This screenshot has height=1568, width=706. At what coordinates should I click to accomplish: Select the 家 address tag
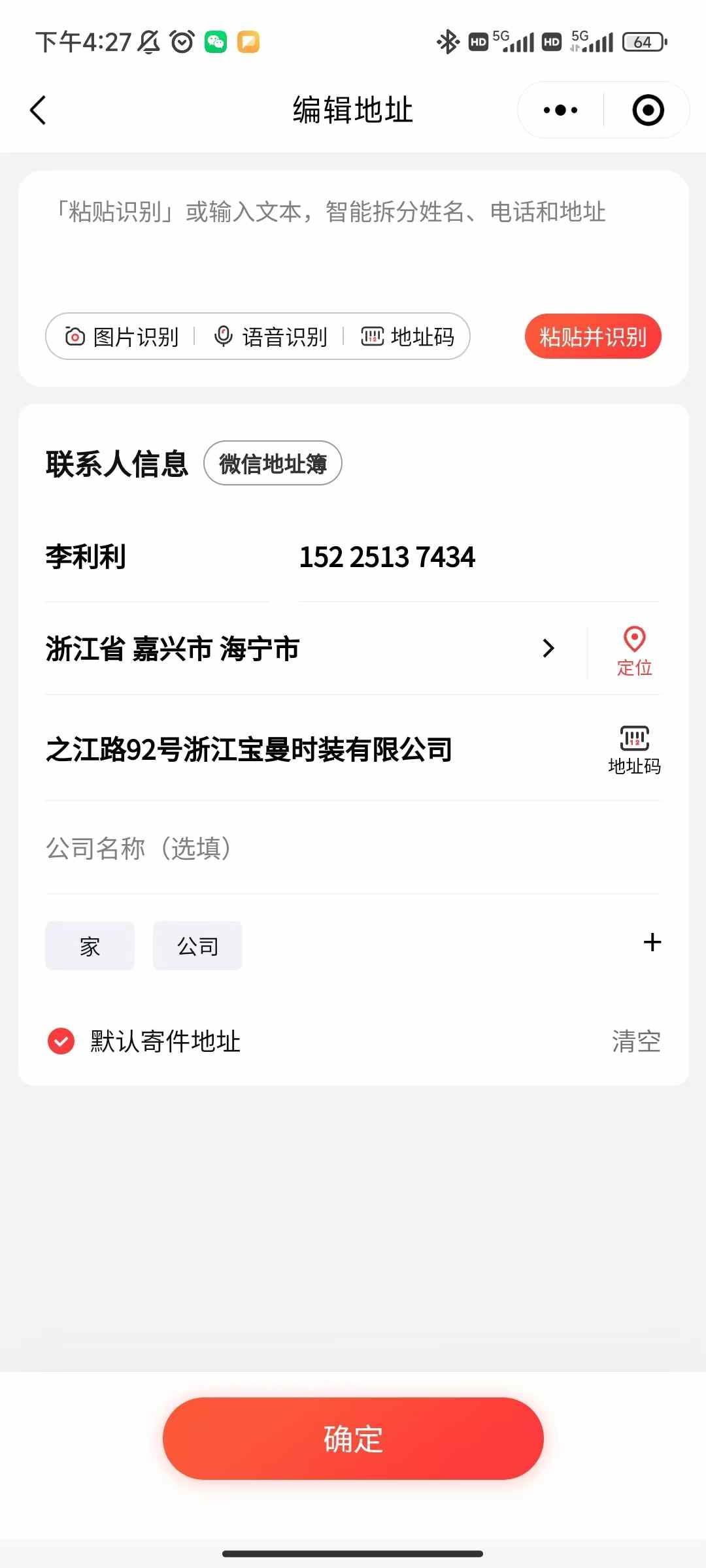coord(90,945)
